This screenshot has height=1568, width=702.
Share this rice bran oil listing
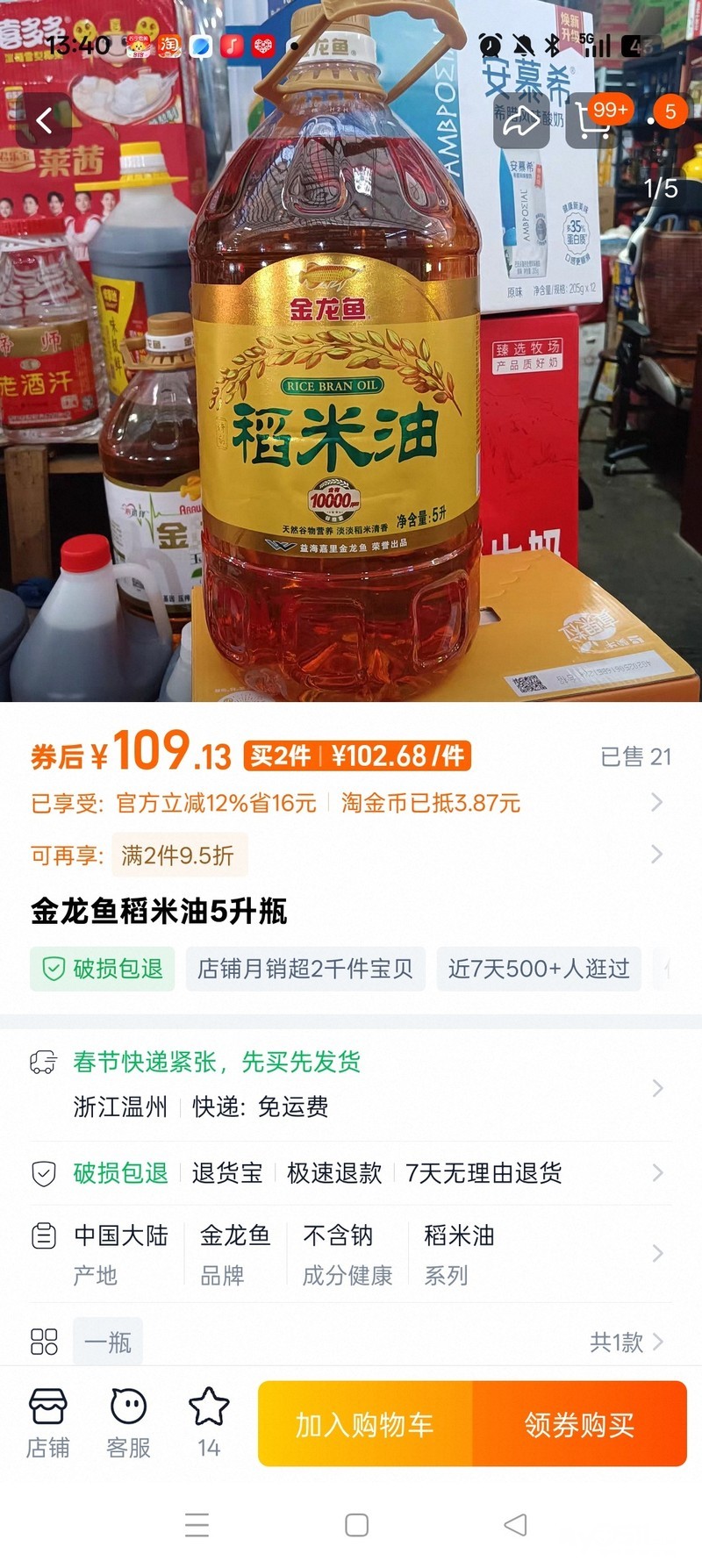[x=521, y=120]
